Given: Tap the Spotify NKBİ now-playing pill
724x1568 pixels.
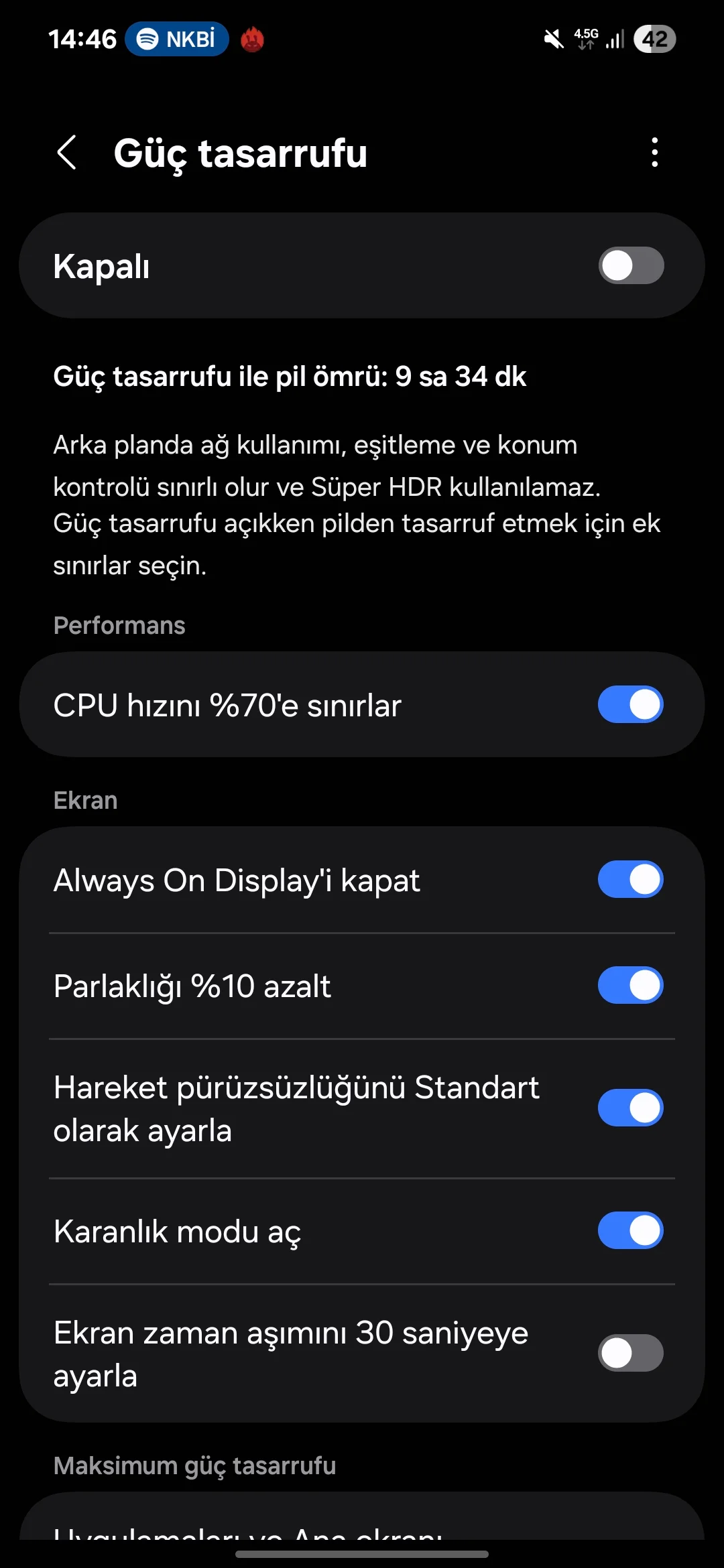Looking at the screenshot, I should [x=177, y=39].
